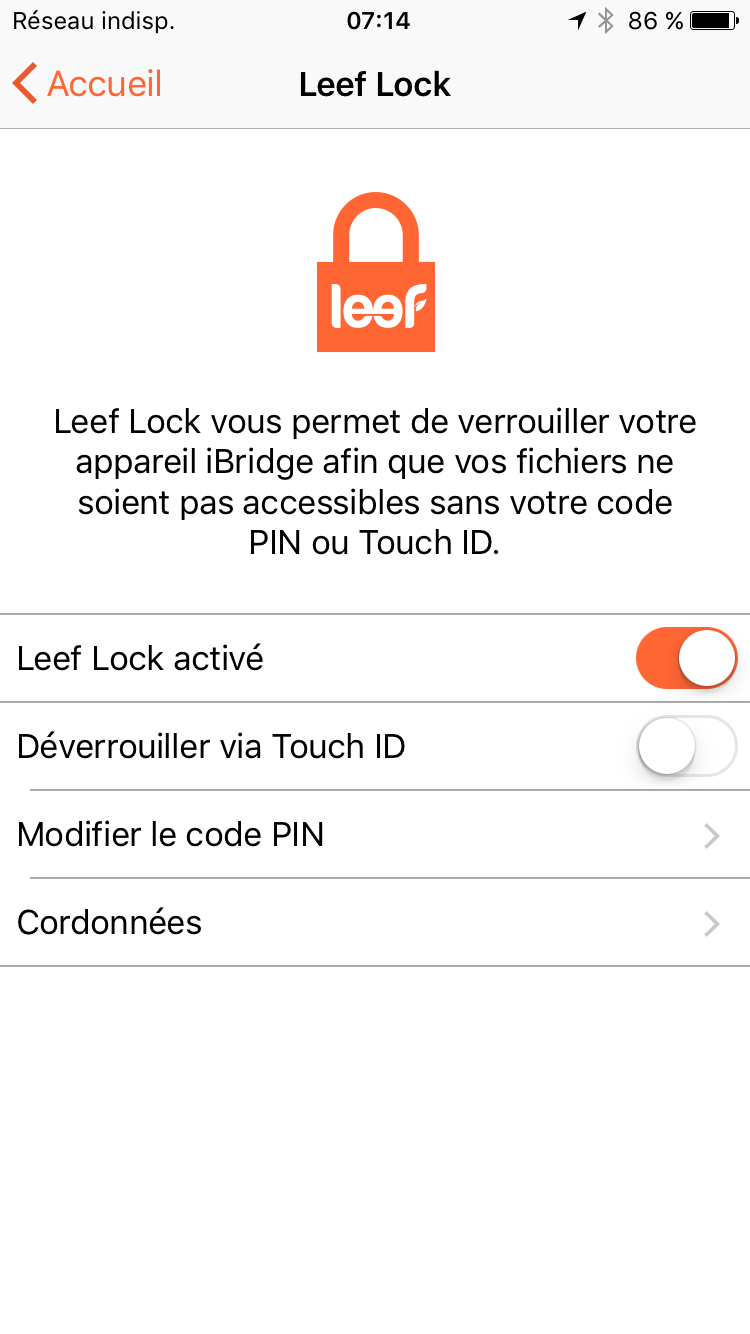Open the Cordonnées row

coord(375,922)
